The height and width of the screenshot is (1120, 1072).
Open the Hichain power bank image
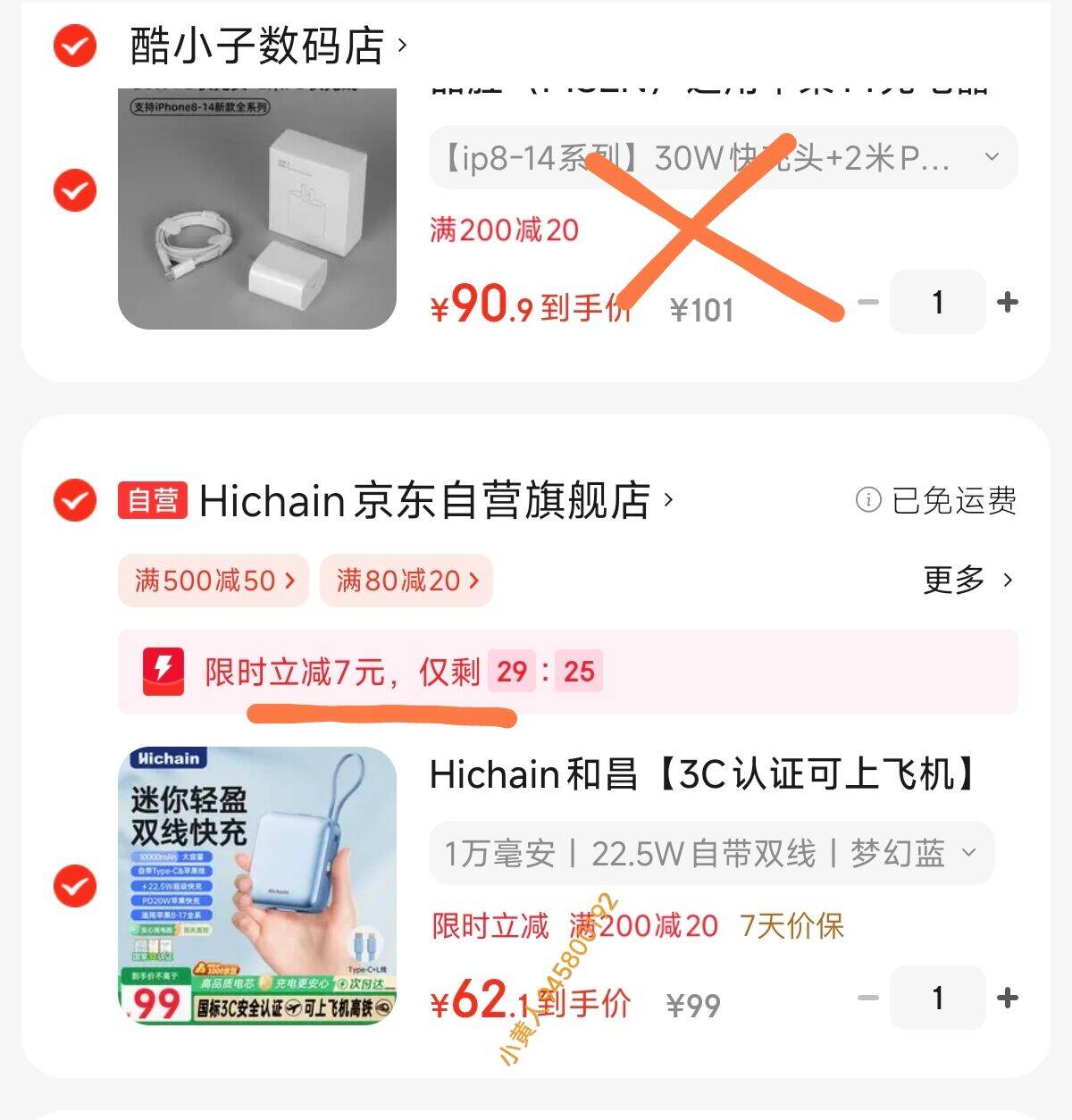[x=257, y=886]
